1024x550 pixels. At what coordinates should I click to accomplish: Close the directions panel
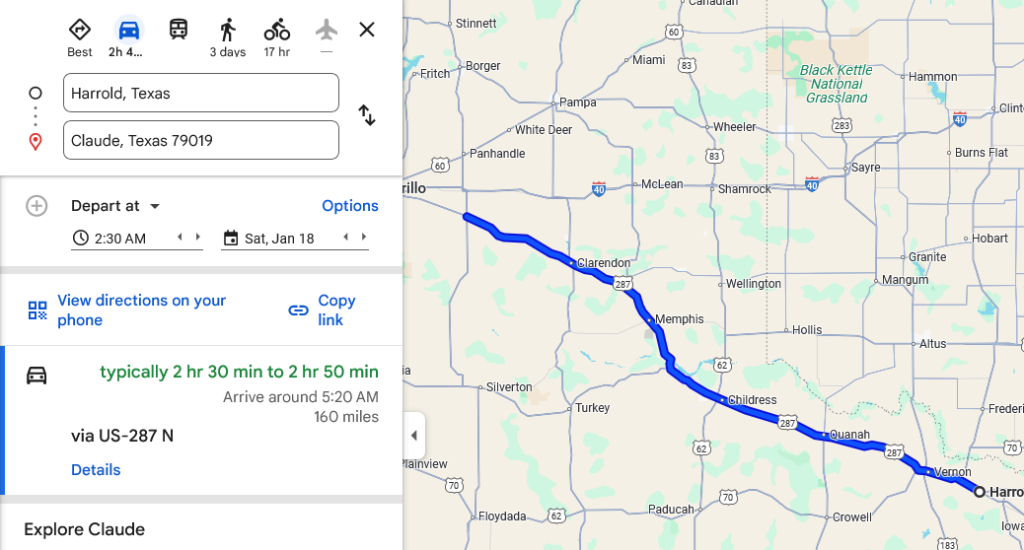pos(367,30)
